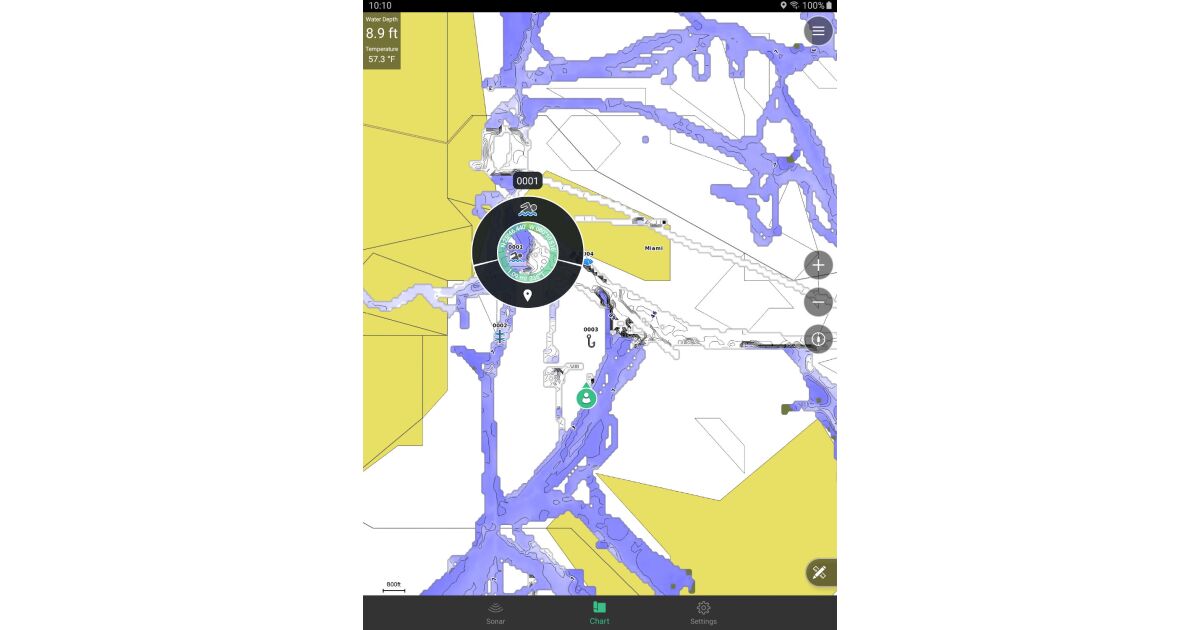
Task: Tap the green boat position marker
Action: 586,398
